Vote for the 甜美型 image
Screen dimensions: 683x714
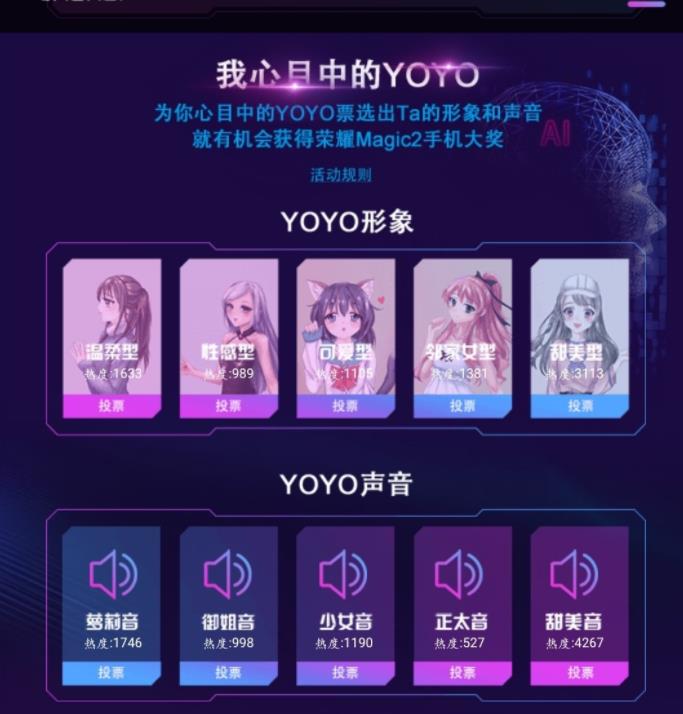(580, 406)
